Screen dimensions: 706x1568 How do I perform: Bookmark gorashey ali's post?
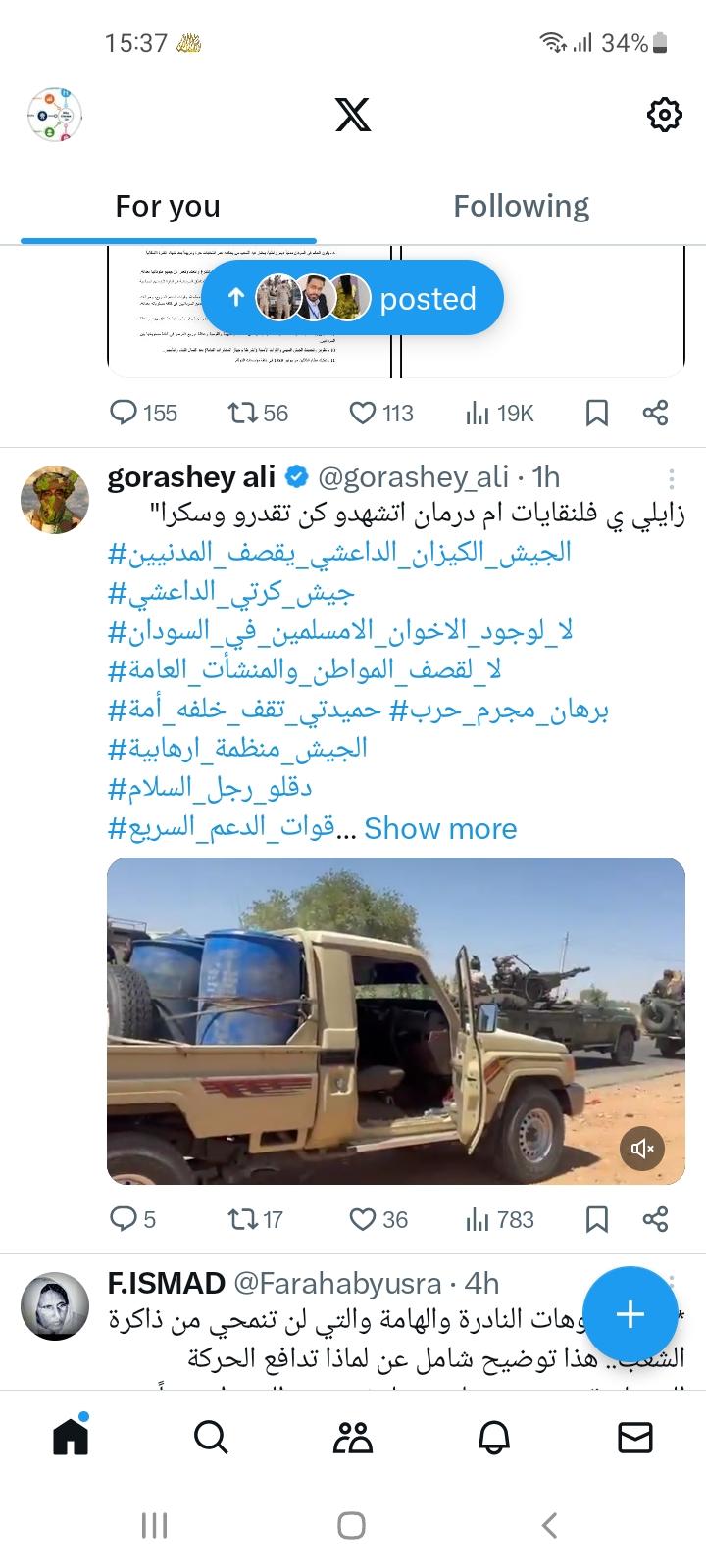pos(596,1219)
